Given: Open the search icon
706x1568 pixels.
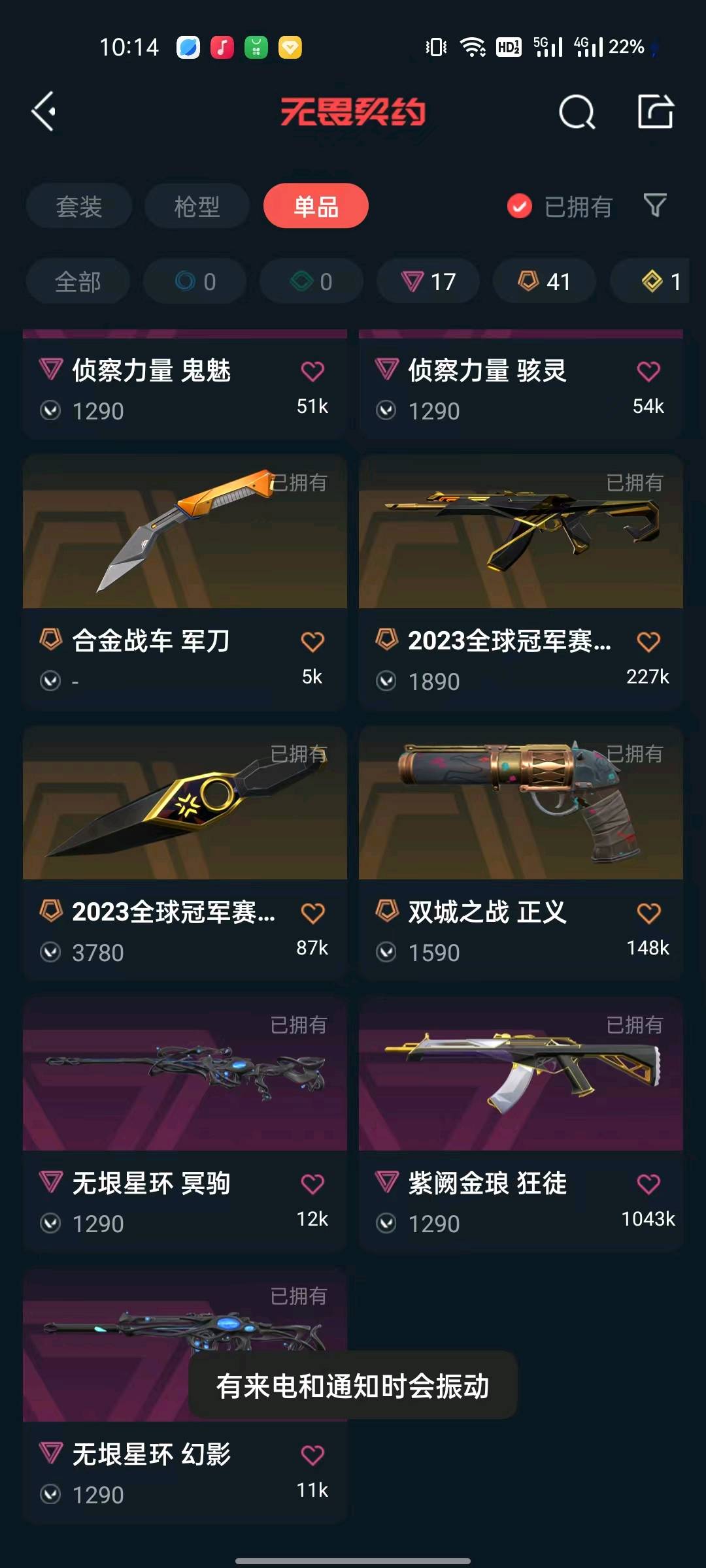Looking at the screenshot, I should [x=577, y=112].
